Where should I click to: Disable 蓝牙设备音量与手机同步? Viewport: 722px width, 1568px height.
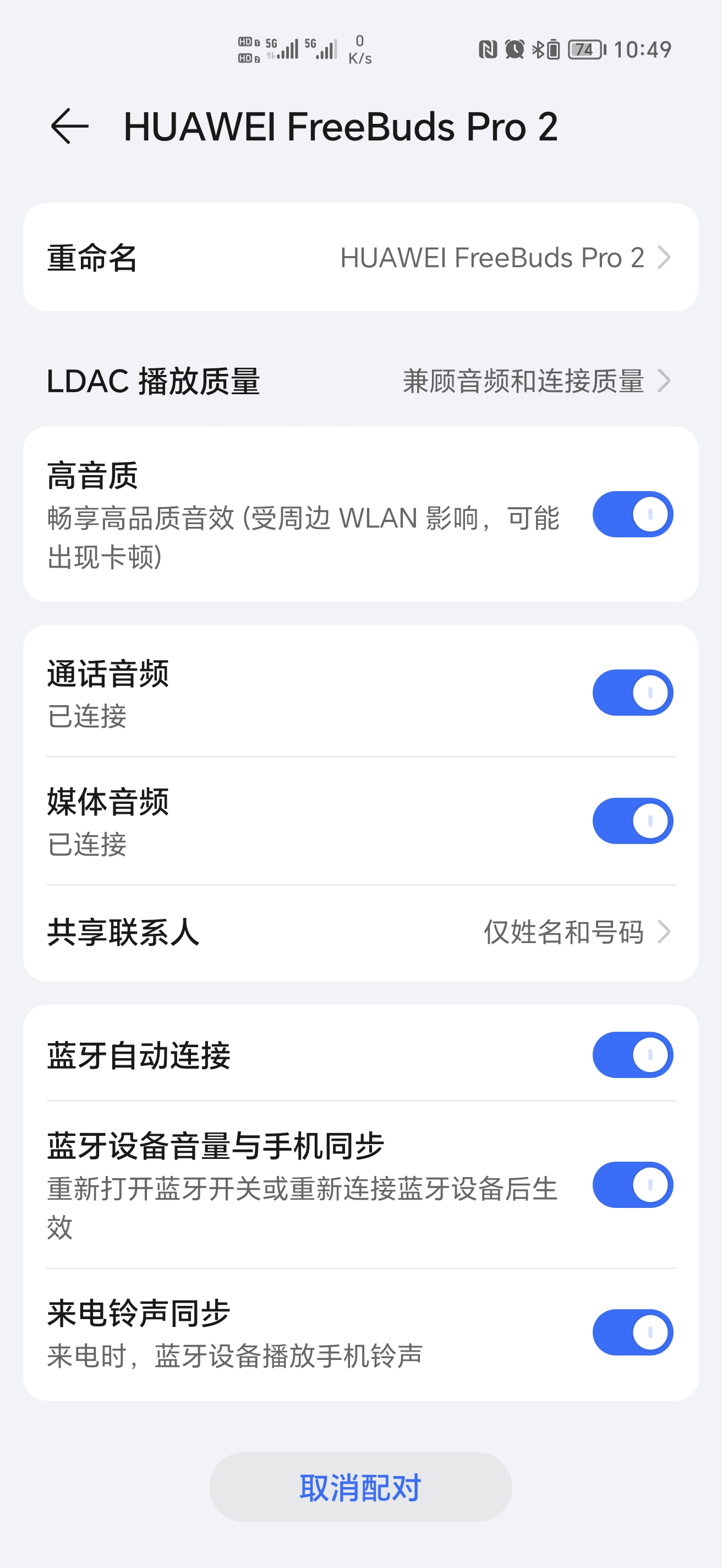point(633,1184)
